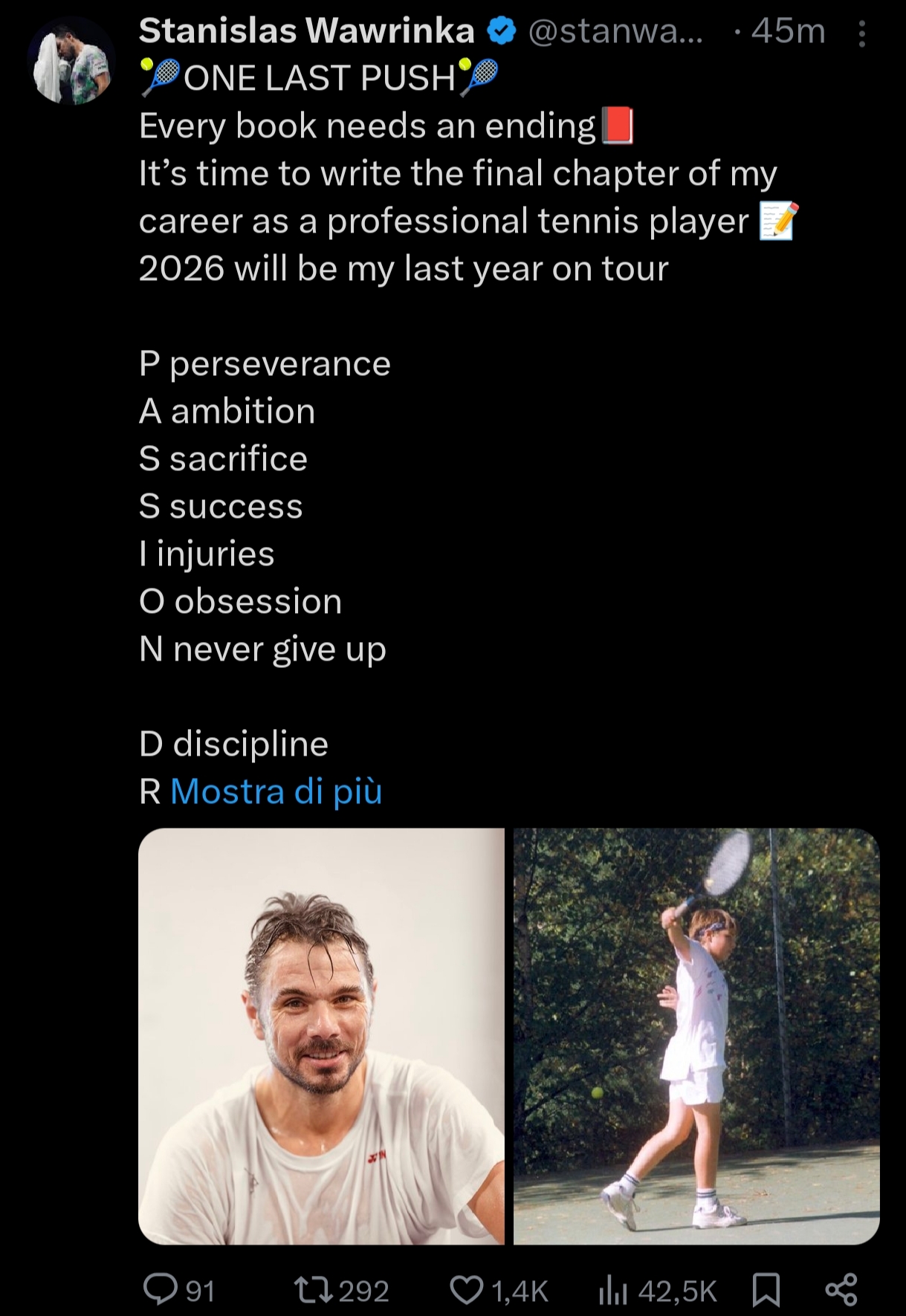Open Stanislas Wawrinka's profile picture
Viewport: 906px width, 1316px height.
(72, 61)
